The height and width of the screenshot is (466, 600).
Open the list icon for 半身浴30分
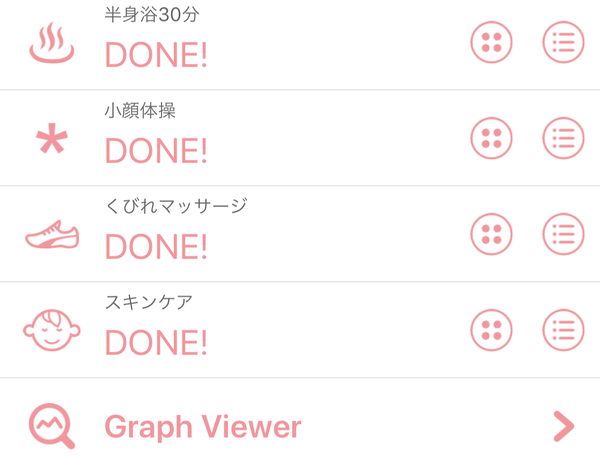(563, 42)
